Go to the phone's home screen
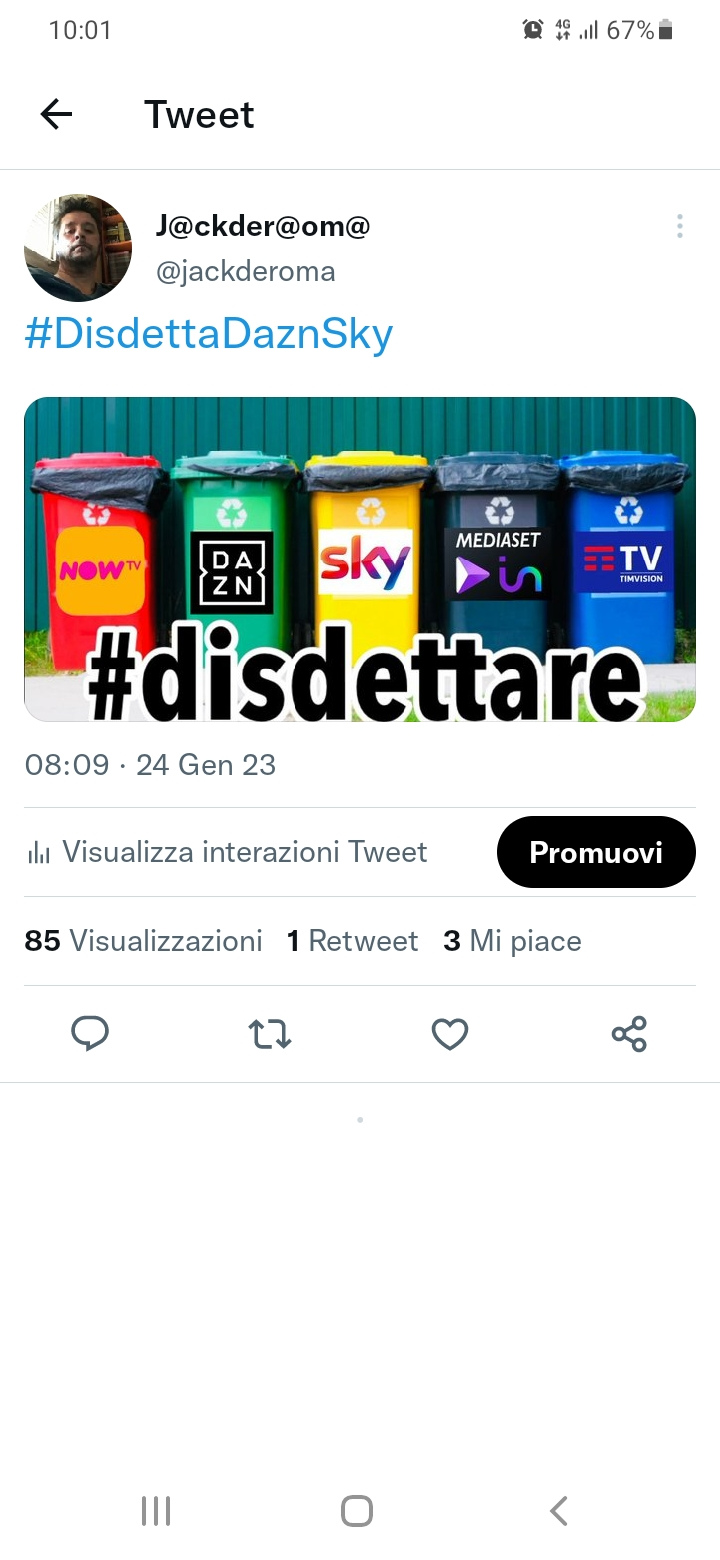This screenshot has height=1560, width=720. 357,1511
